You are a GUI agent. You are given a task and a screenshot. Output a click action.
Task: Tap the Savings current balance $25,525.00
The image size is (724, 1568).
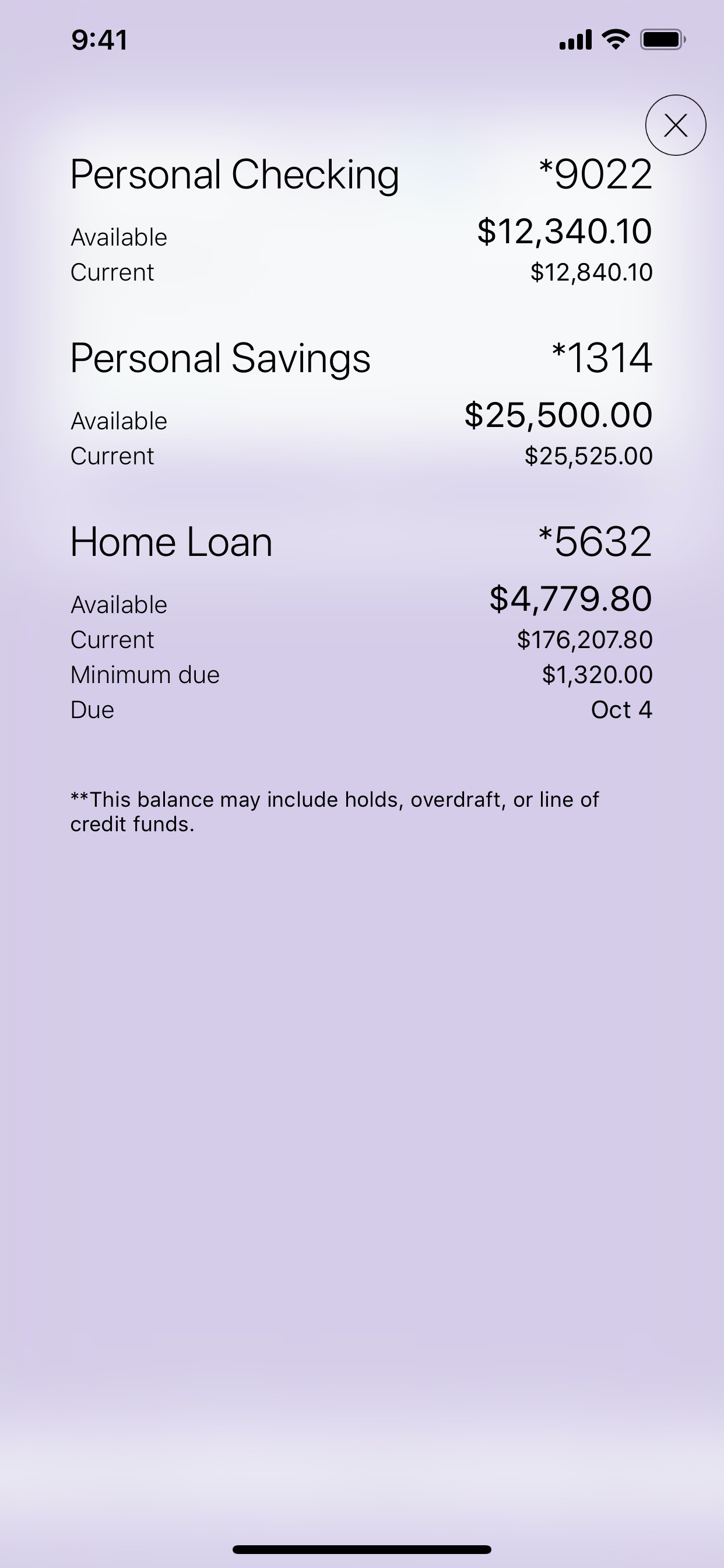tap(588, 456)
